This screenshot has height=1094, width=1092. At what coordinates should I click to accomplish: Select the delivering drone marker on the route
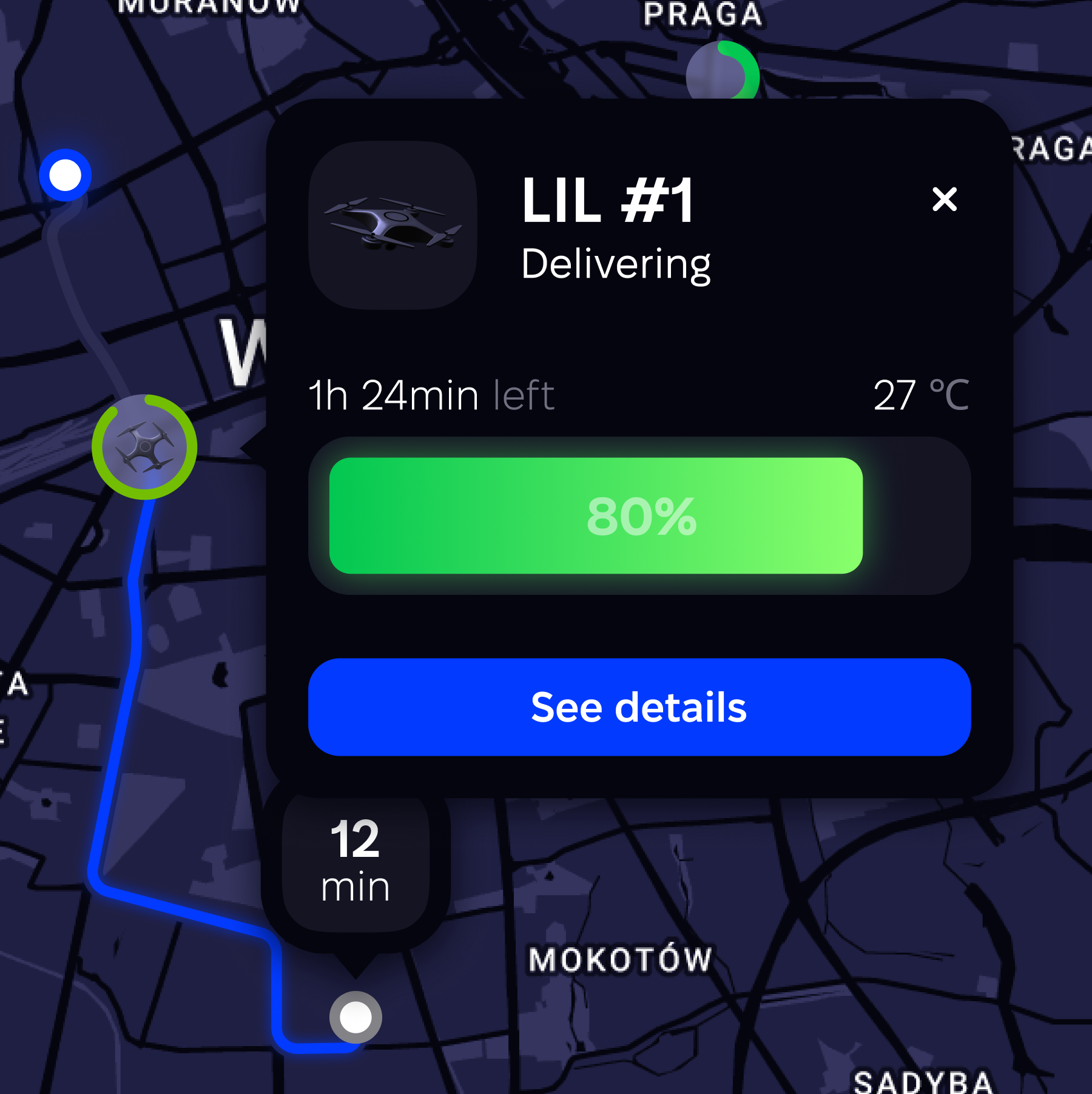(144, 448)
